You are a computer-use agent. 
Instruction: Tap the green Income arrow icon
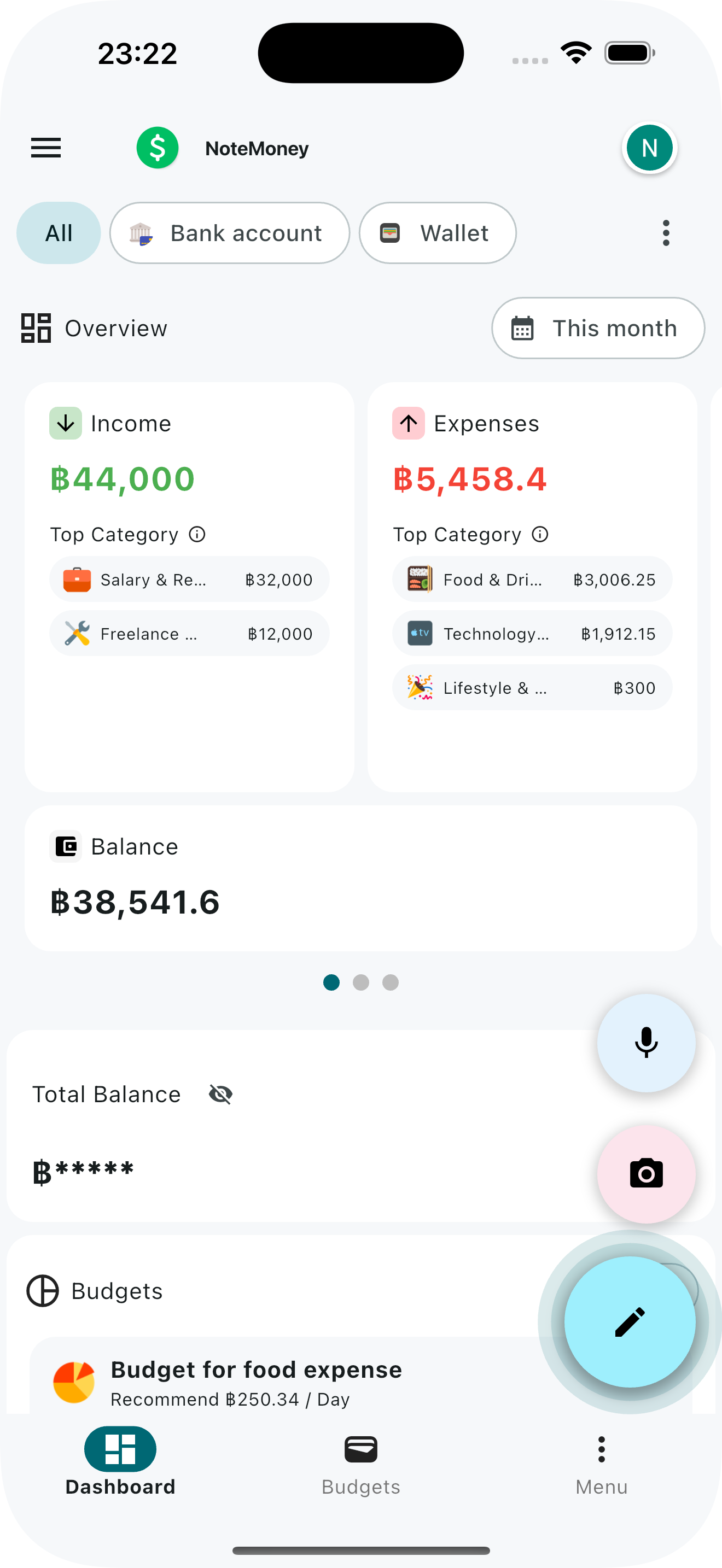point(65,423)
